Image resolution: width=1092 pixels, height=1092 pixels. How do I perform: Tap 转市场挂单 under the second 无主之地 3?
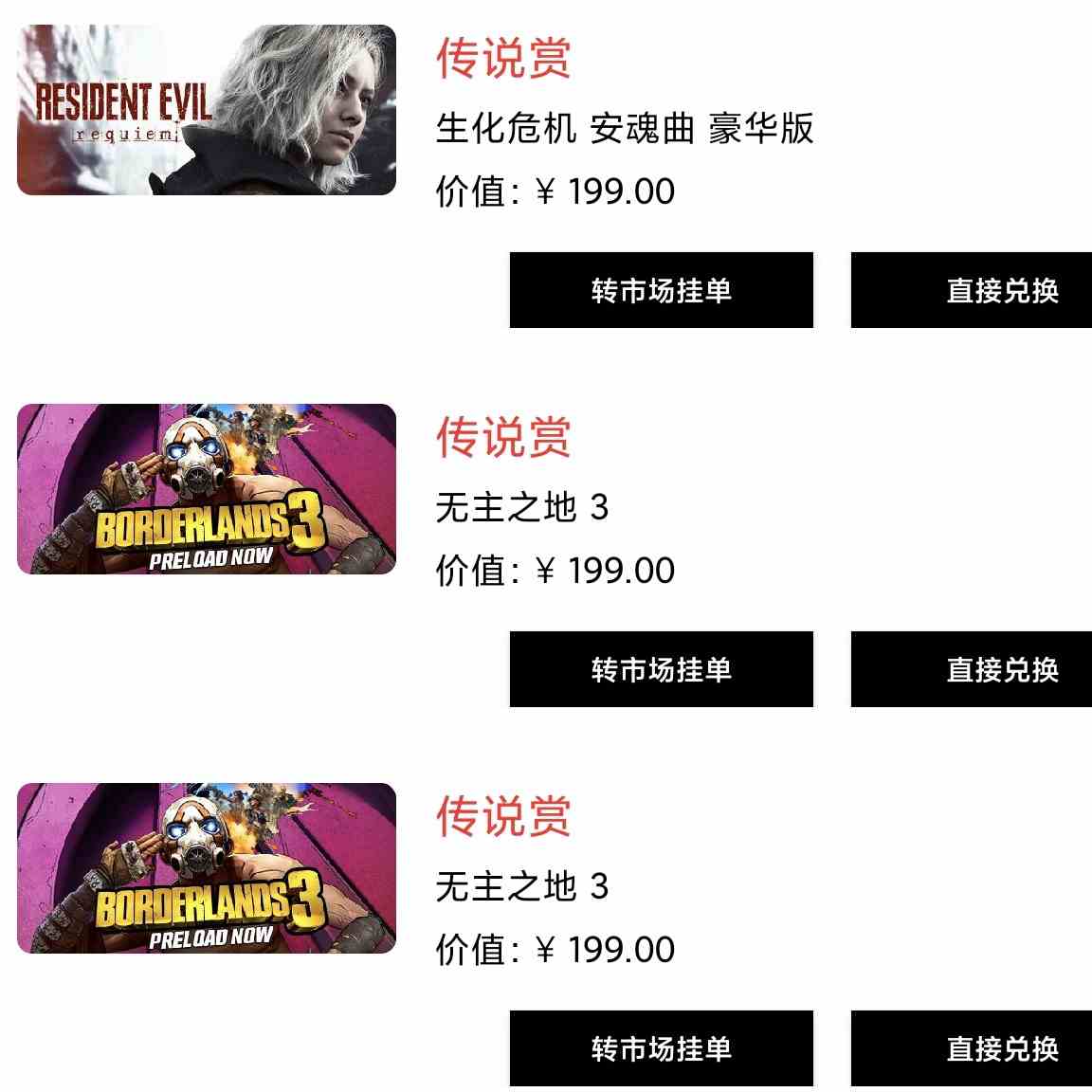pyautogui.click(x=661, y=1048)
